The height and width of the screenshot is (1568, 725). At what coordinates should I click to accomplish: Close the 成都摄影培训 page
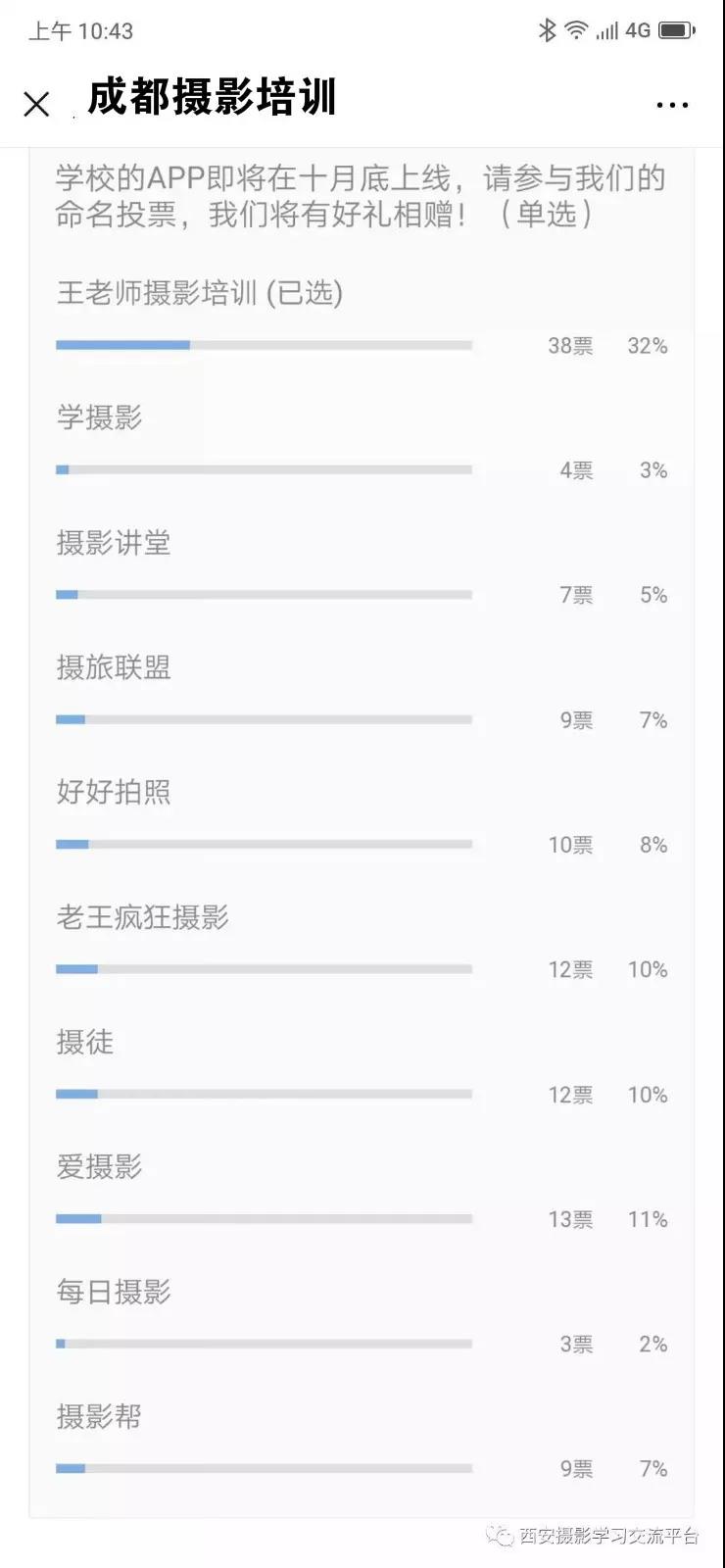click(x=36, y=104)
